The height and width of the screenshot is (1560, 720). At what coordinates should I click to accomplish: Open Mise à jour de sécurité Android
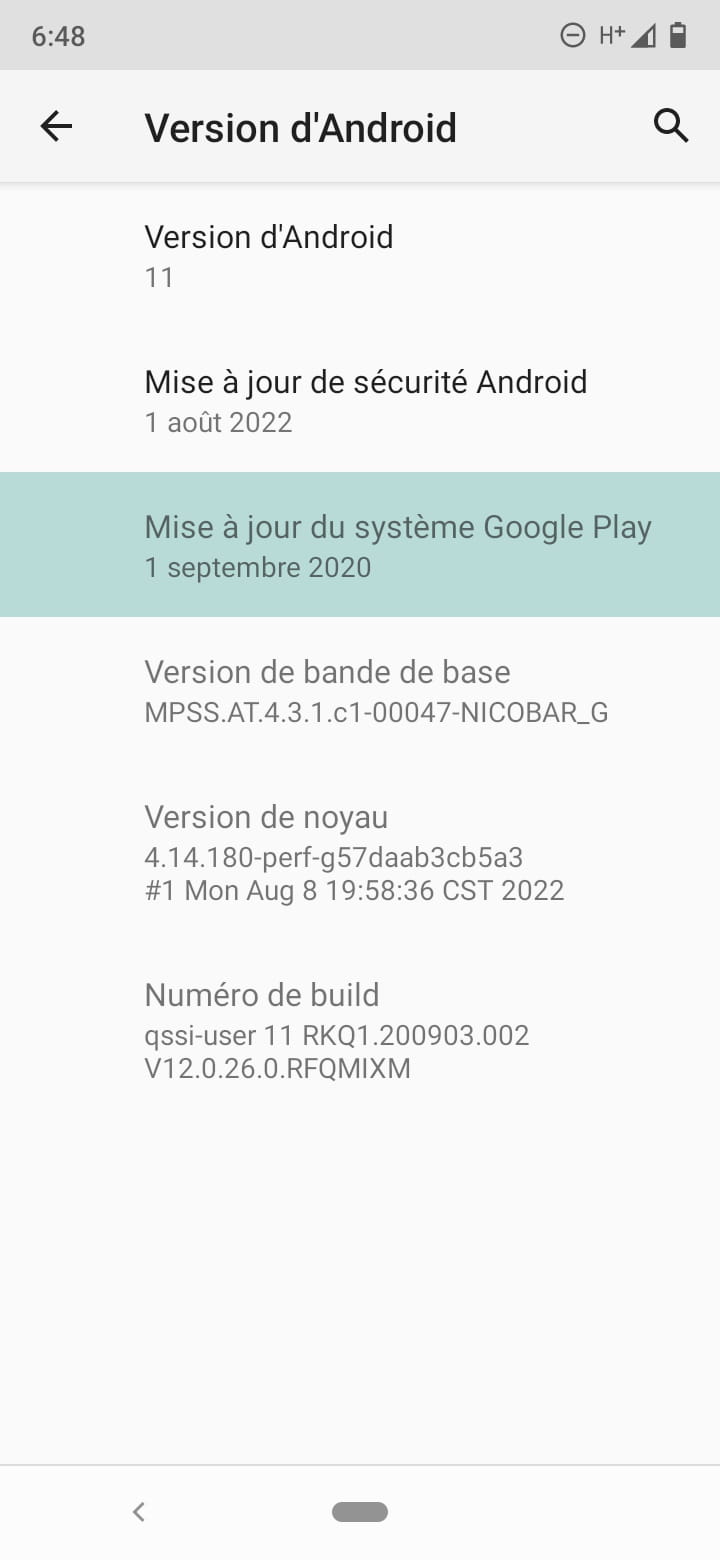coord(360,400)
